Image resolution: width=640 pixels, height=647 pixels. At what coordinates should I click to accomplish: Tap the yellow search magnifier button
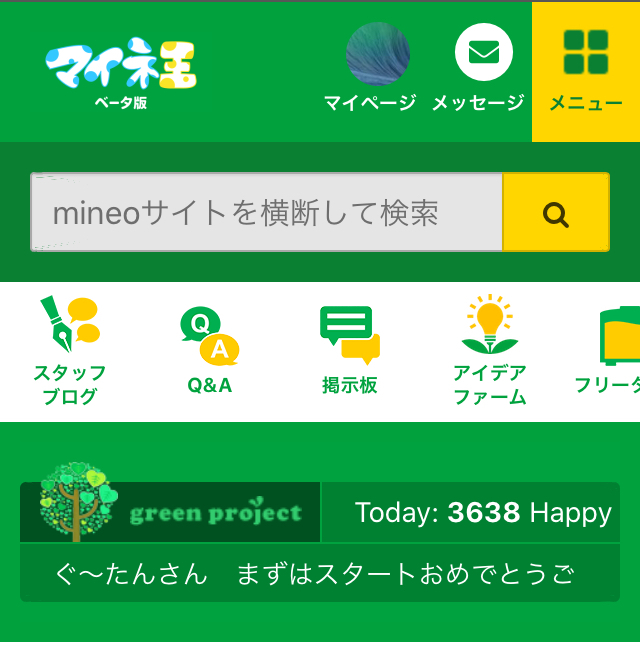click(556, 213)
